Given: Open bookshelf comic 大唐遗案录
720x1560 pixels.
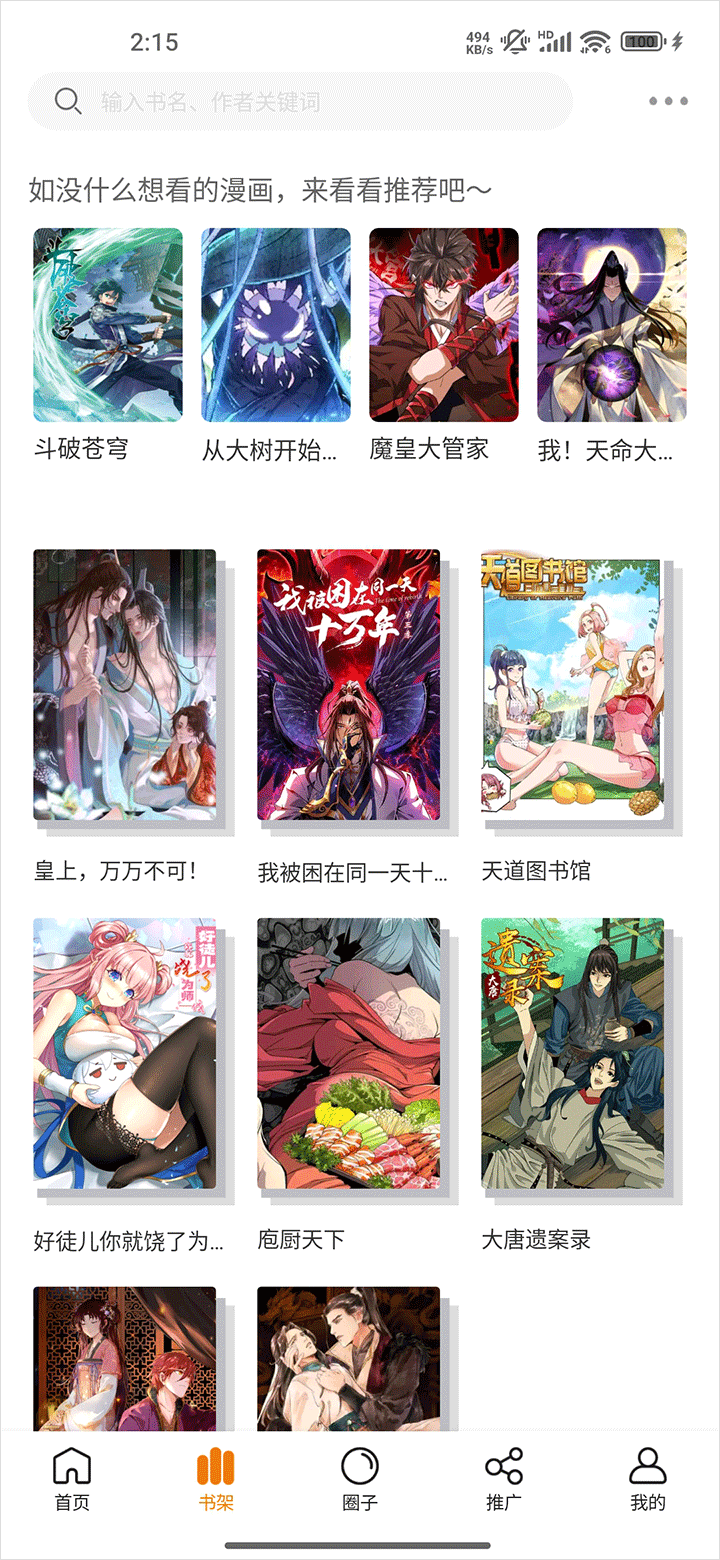Looking at the screenshot, I should [x=572, y=1053].
